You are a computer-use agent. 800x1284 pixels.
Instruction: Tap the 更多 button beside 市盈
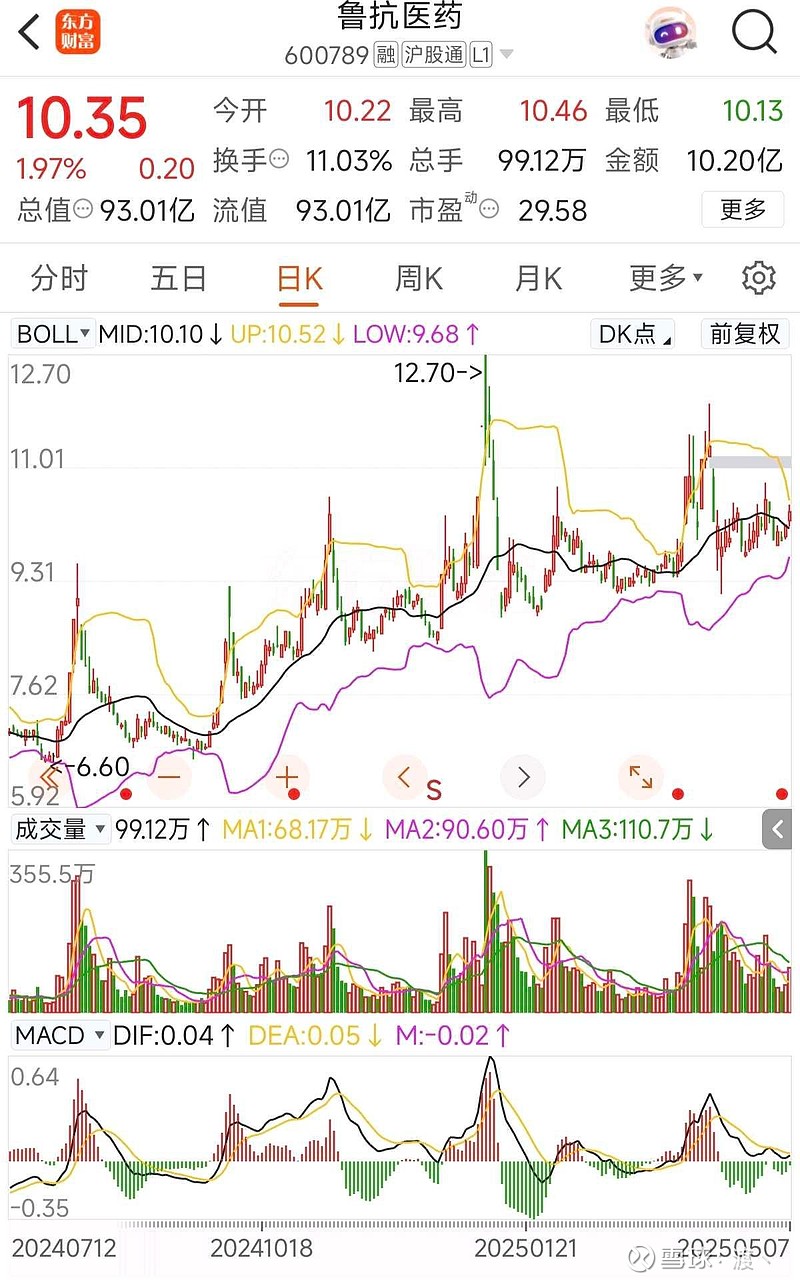(x=743, y=210)
